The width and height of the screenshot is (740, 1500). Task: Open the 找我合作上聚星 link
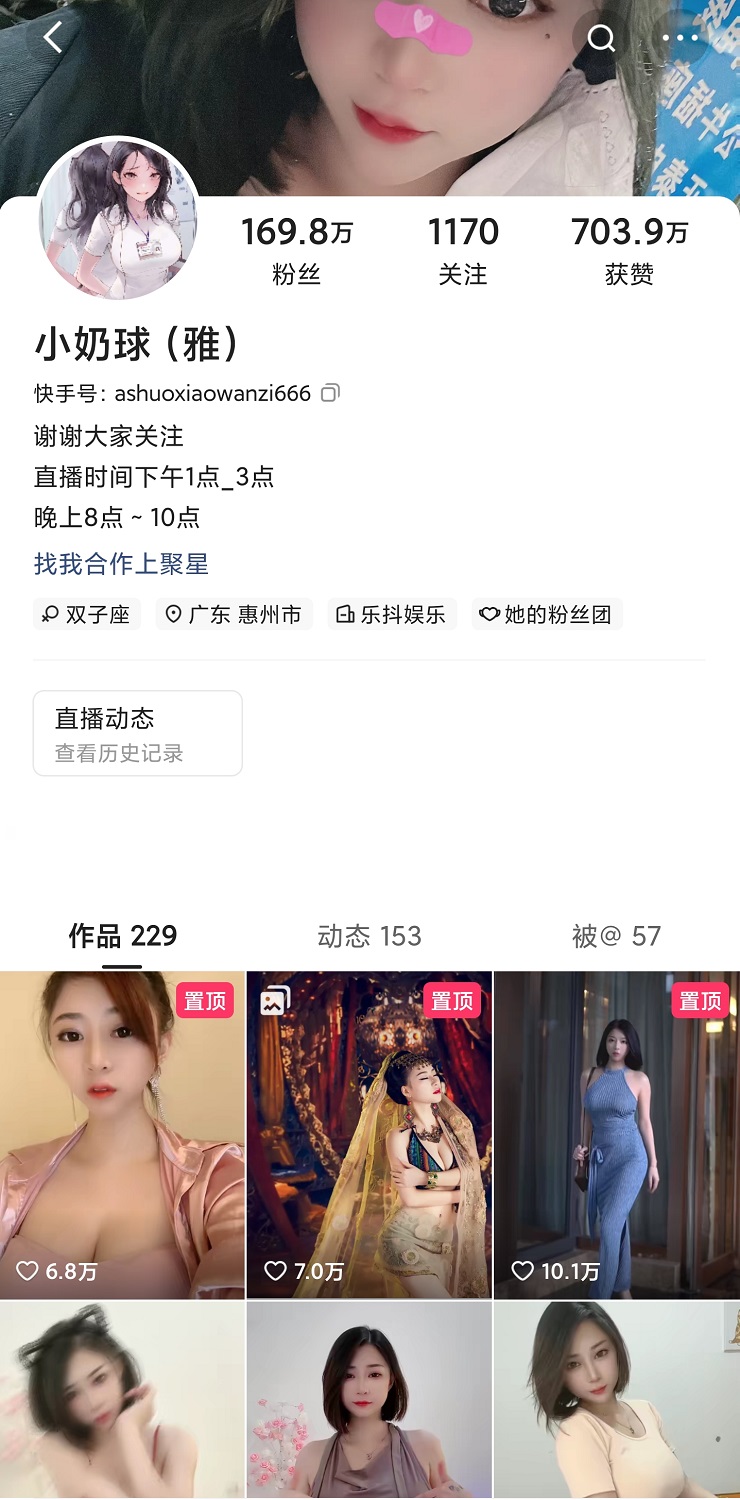click(121, 563)
